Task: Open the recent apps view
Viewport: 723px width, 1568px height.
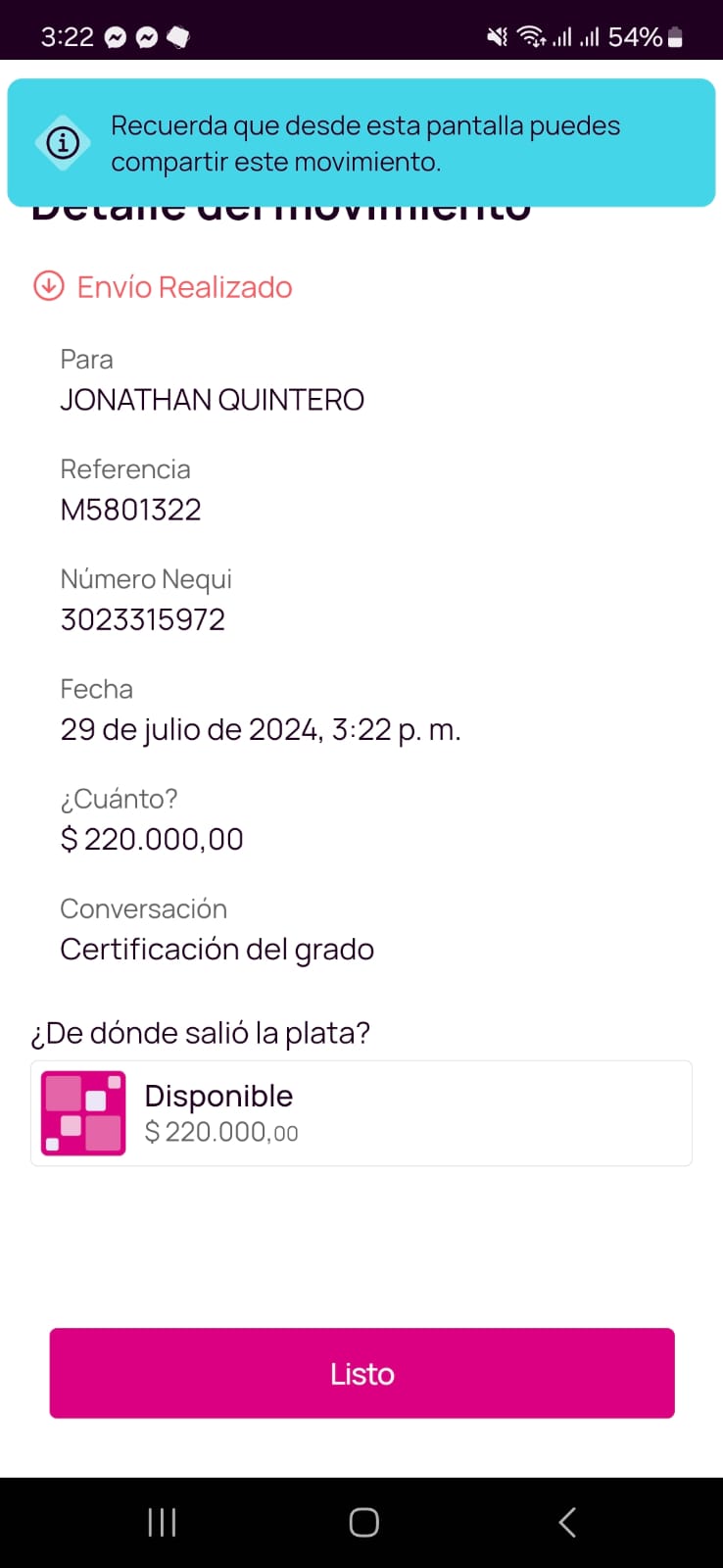Action: pos(162,1522)
